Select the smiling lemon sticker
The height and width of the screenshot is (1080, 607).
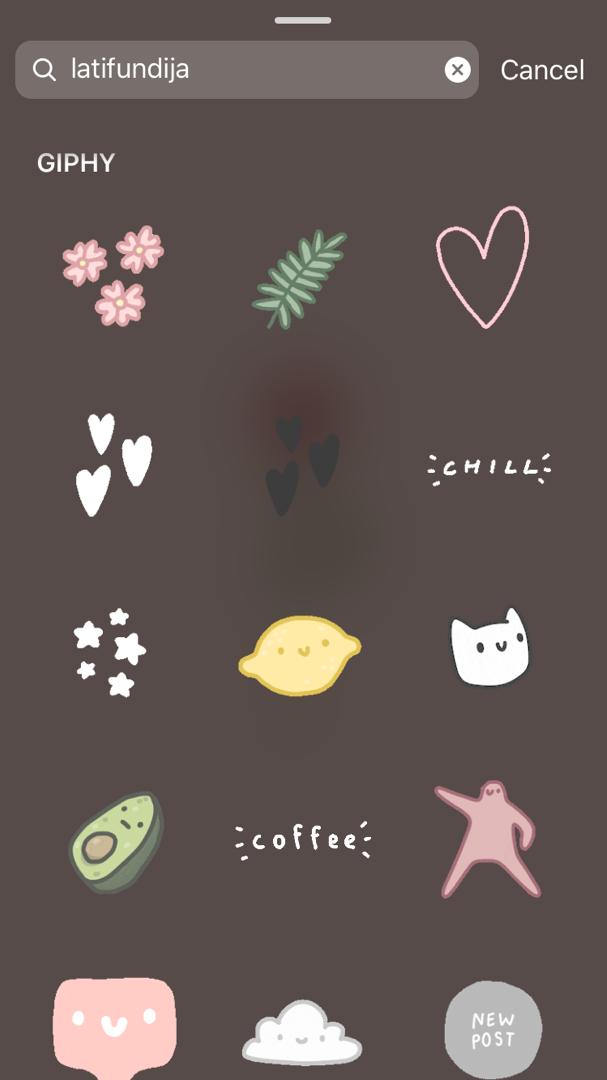click(299, 652)
